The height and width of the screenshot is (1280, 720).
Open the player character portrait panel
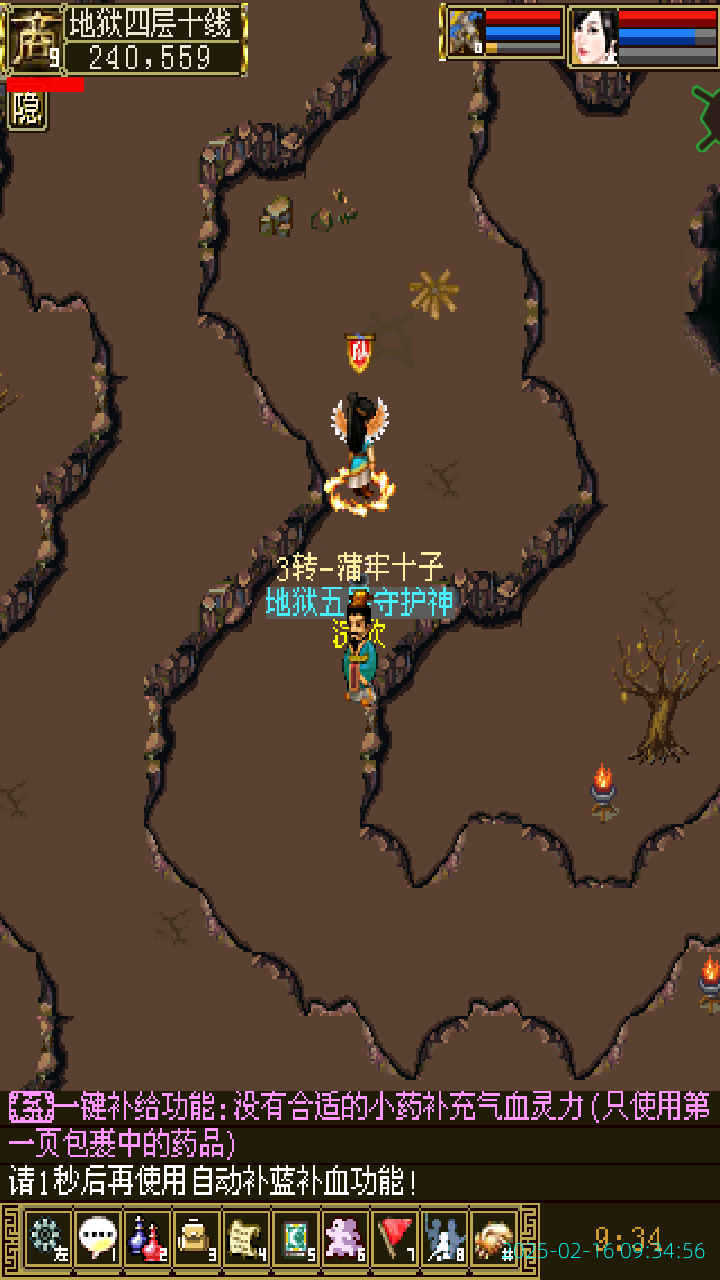[593, 36]
